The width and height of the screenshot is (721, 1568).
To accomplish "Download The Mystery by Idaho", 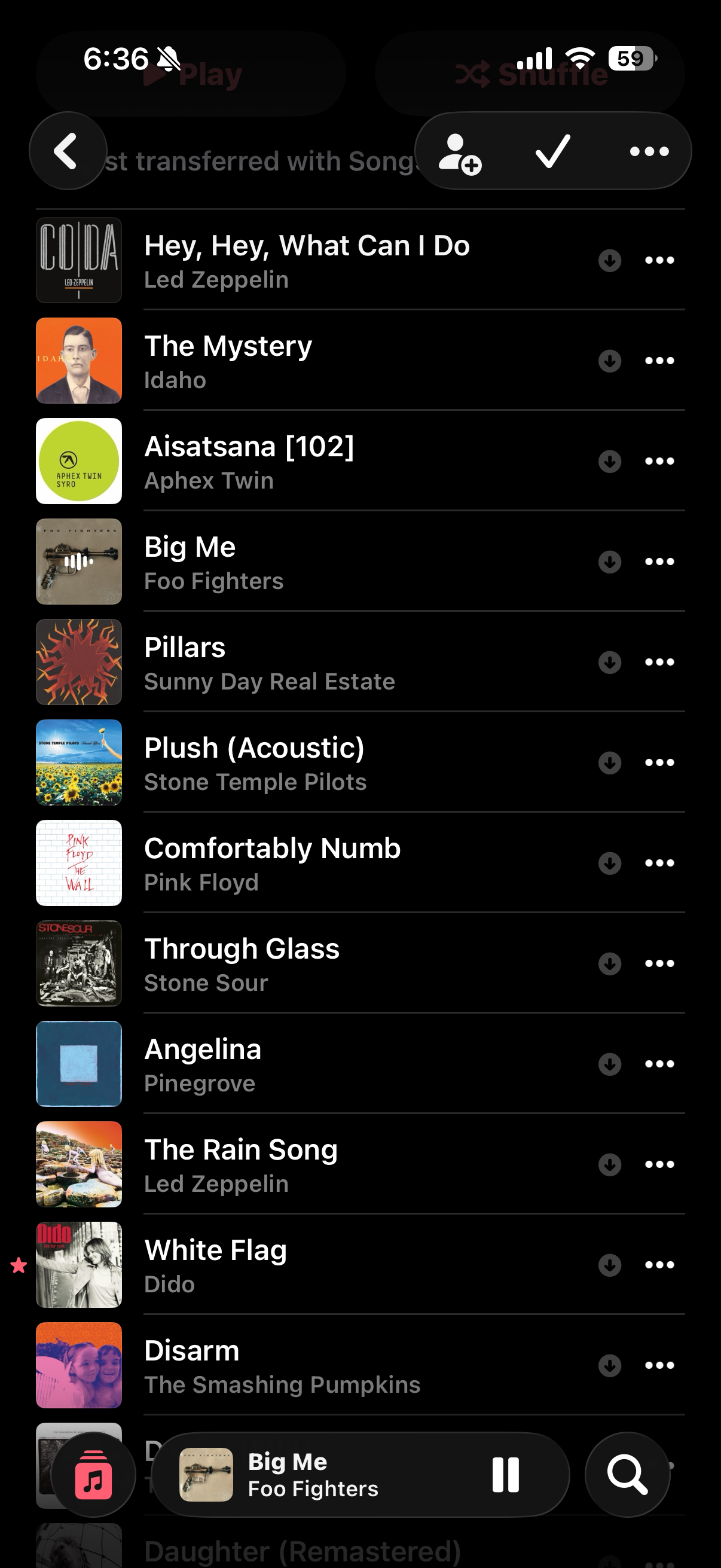I will (609, 361).
